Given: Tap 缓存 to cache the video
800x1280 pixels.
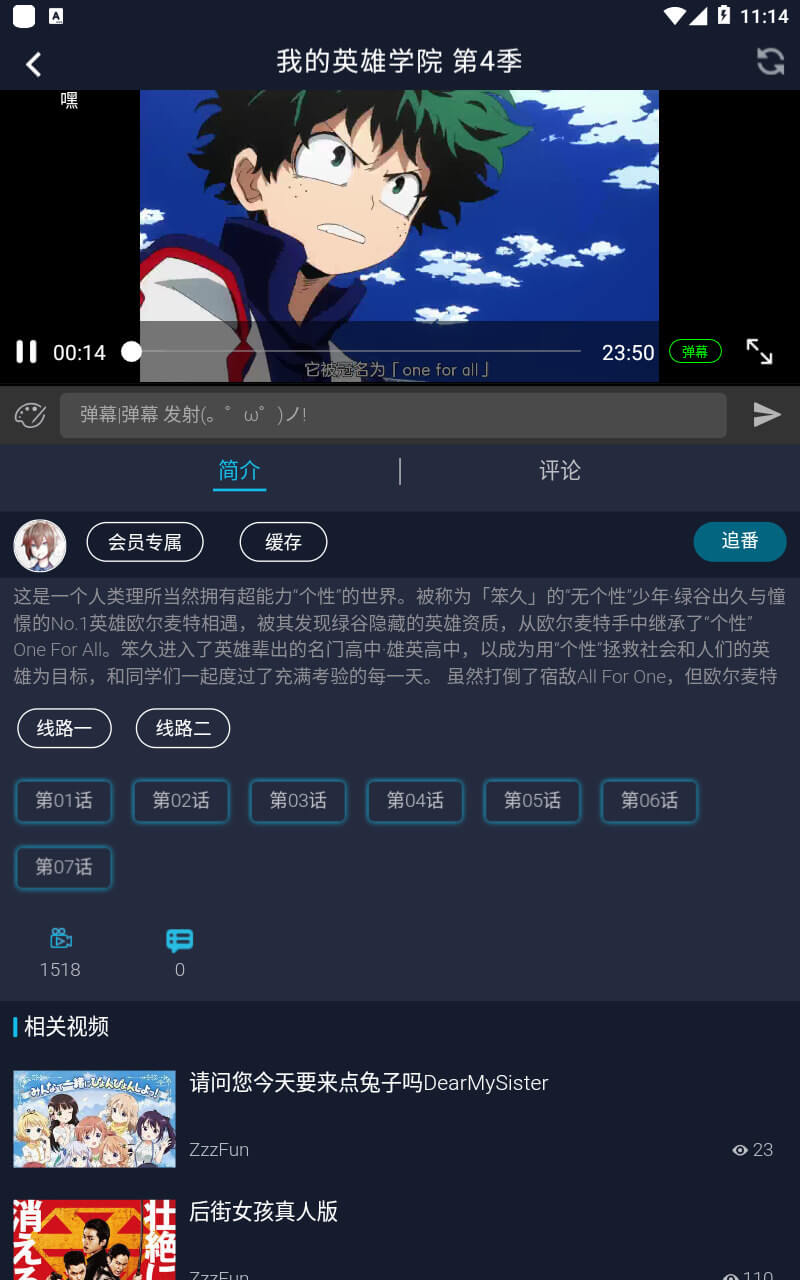Looking at the screenshot, I should click(283, 542).
